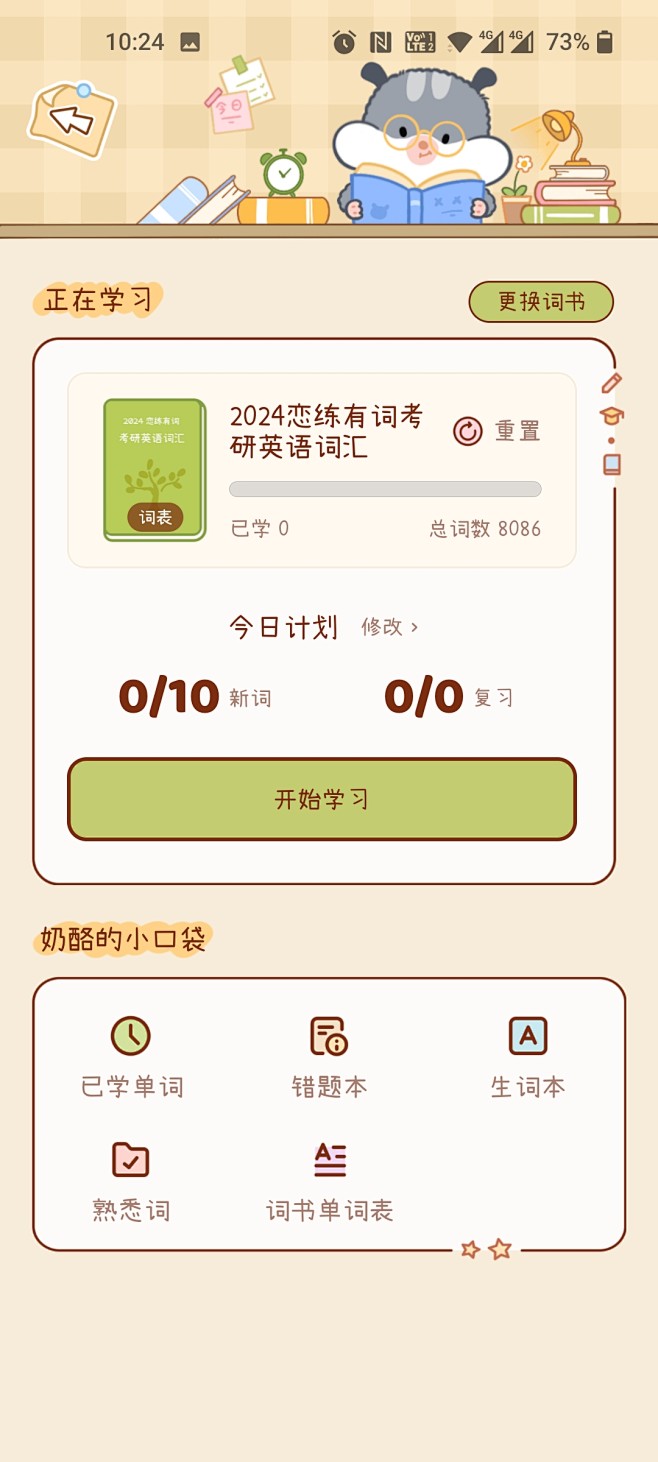Viewport: 658px width, 1462px height.
Task: Reset progress with 重置
Action: coord(497,431)
